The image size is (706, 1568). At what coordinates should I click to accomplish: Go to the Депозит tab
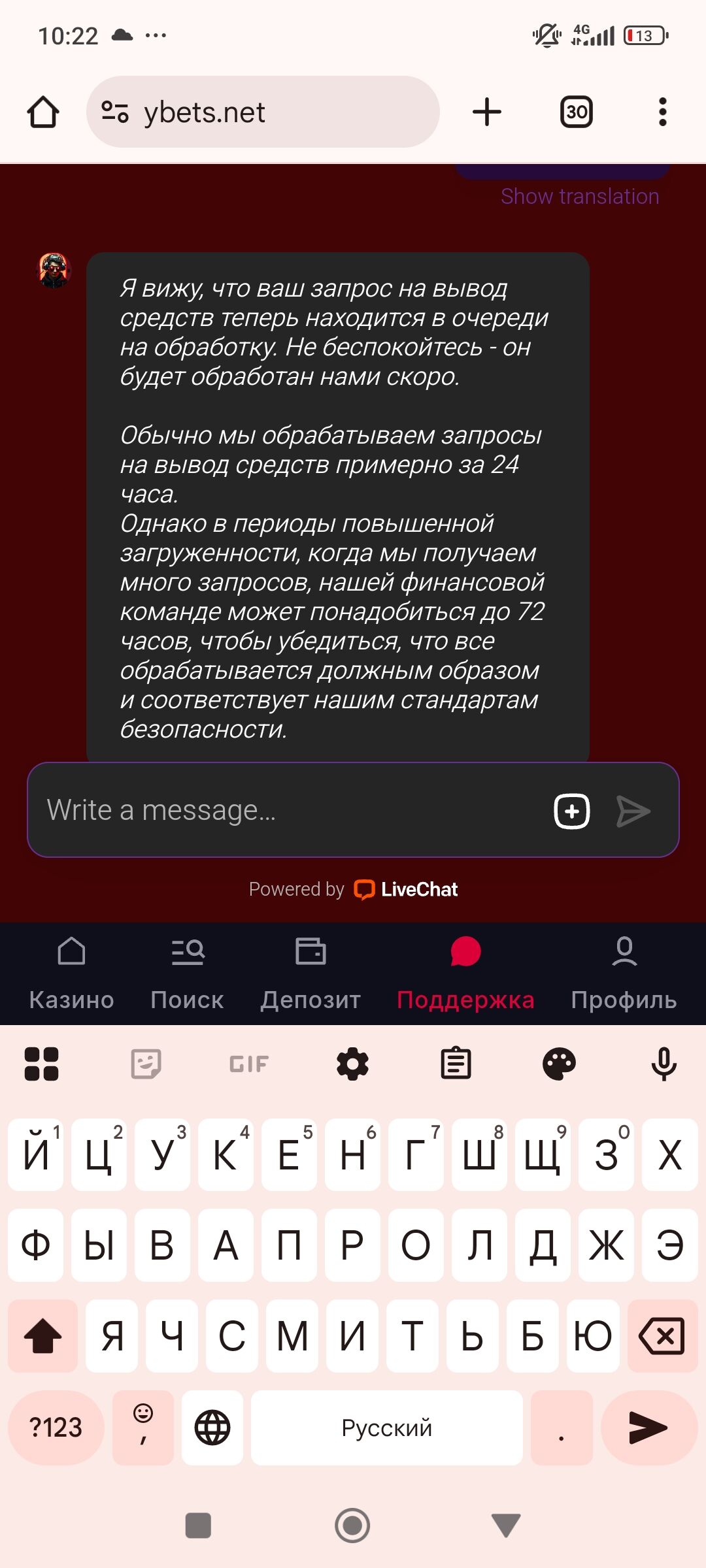click(311, 973)
